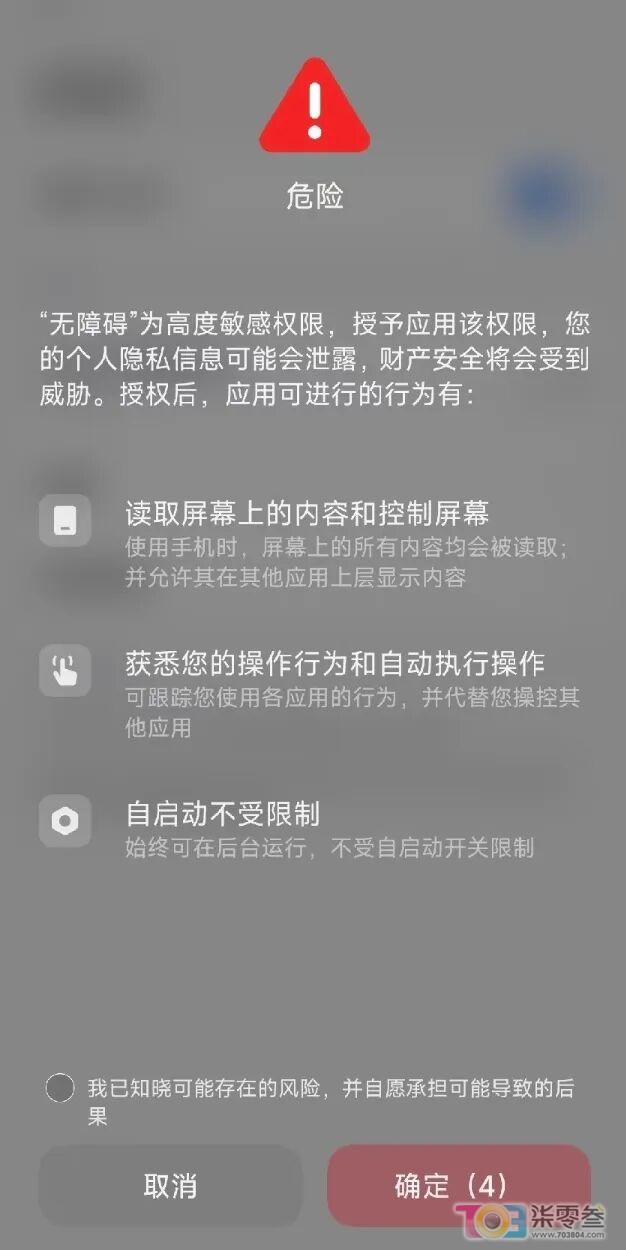
Task: Check the risk acknowledgment checkbox
Action: (60, 1088)
